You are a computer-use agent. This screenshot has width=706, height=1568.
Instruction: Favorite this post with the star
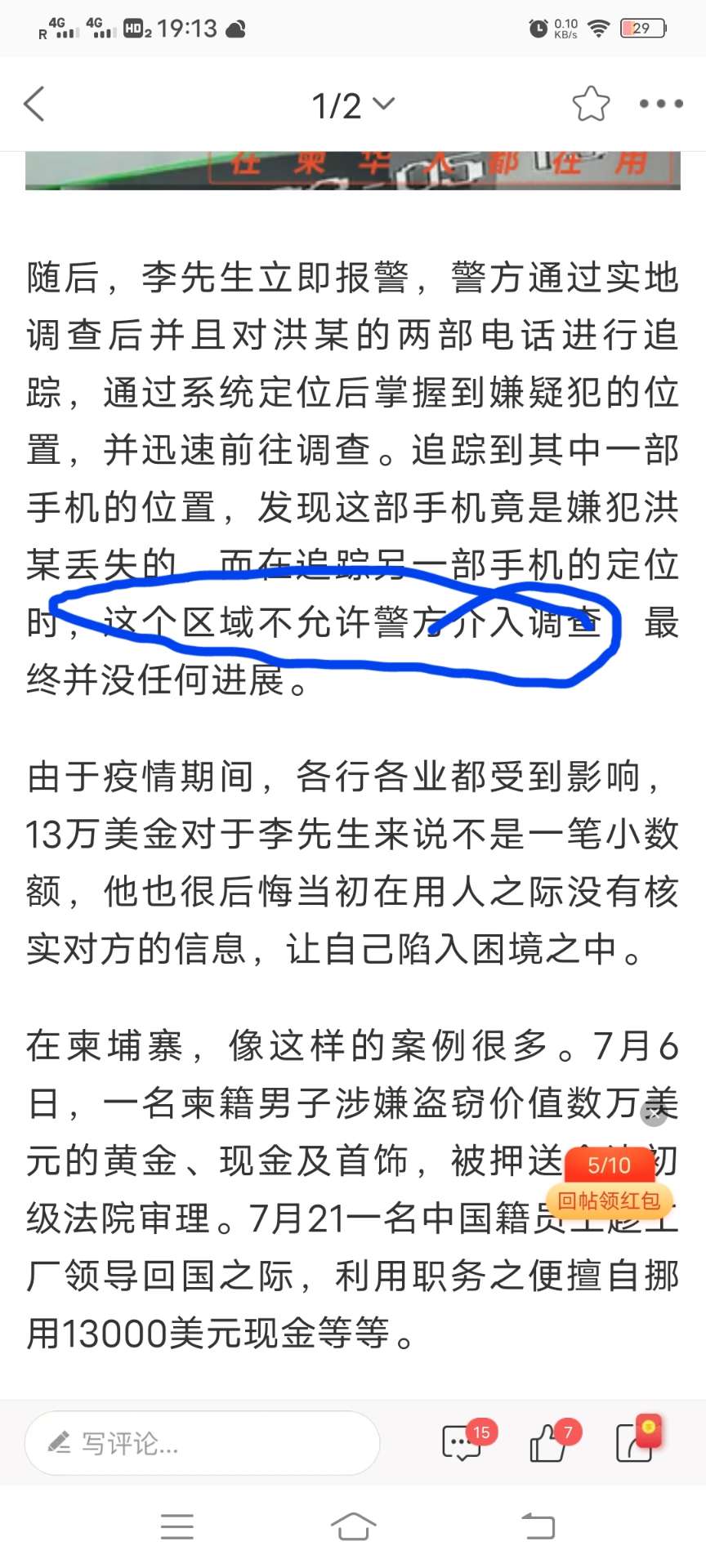pyautogui.click(x=591, y=104)
